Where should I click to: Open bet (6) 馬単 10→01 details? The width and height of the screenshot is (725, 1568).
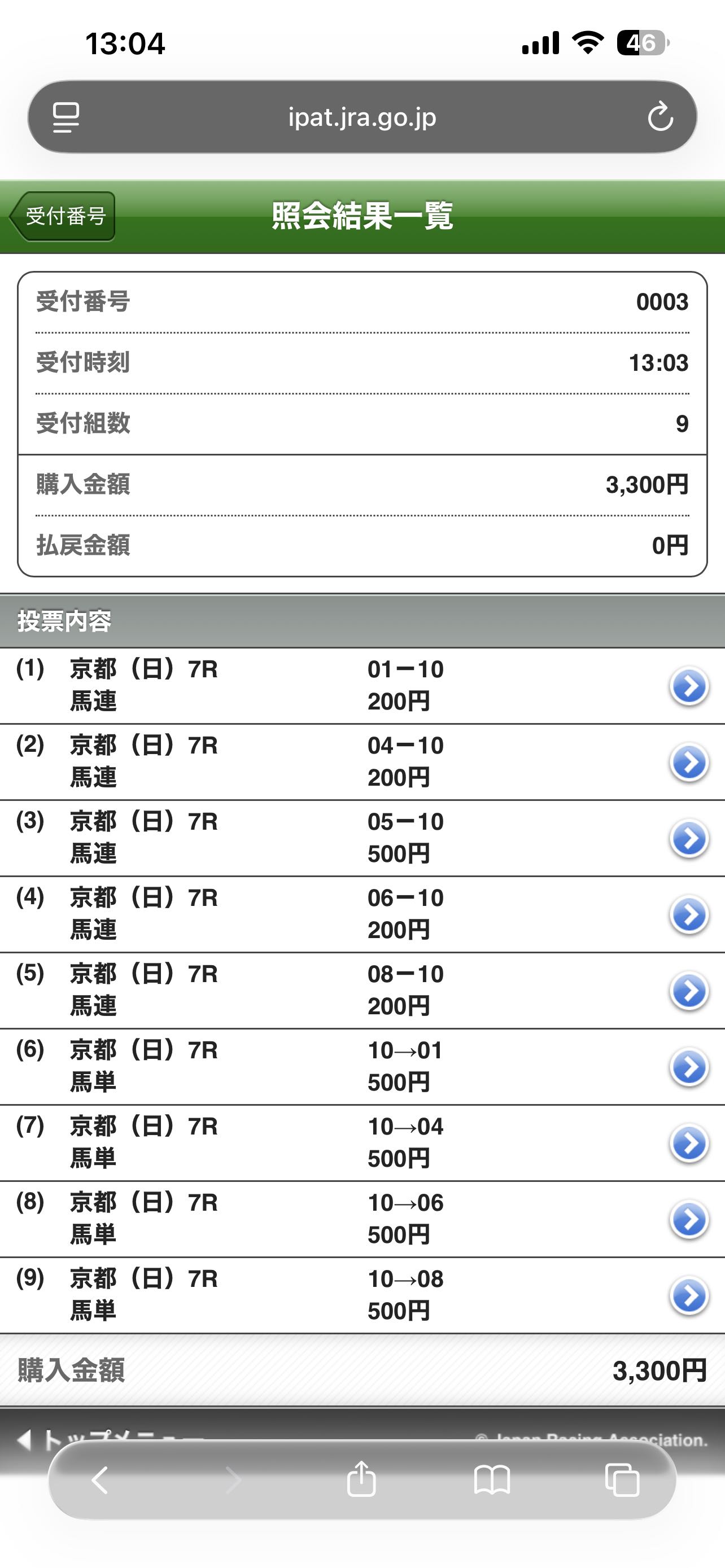click(688, 1067)
